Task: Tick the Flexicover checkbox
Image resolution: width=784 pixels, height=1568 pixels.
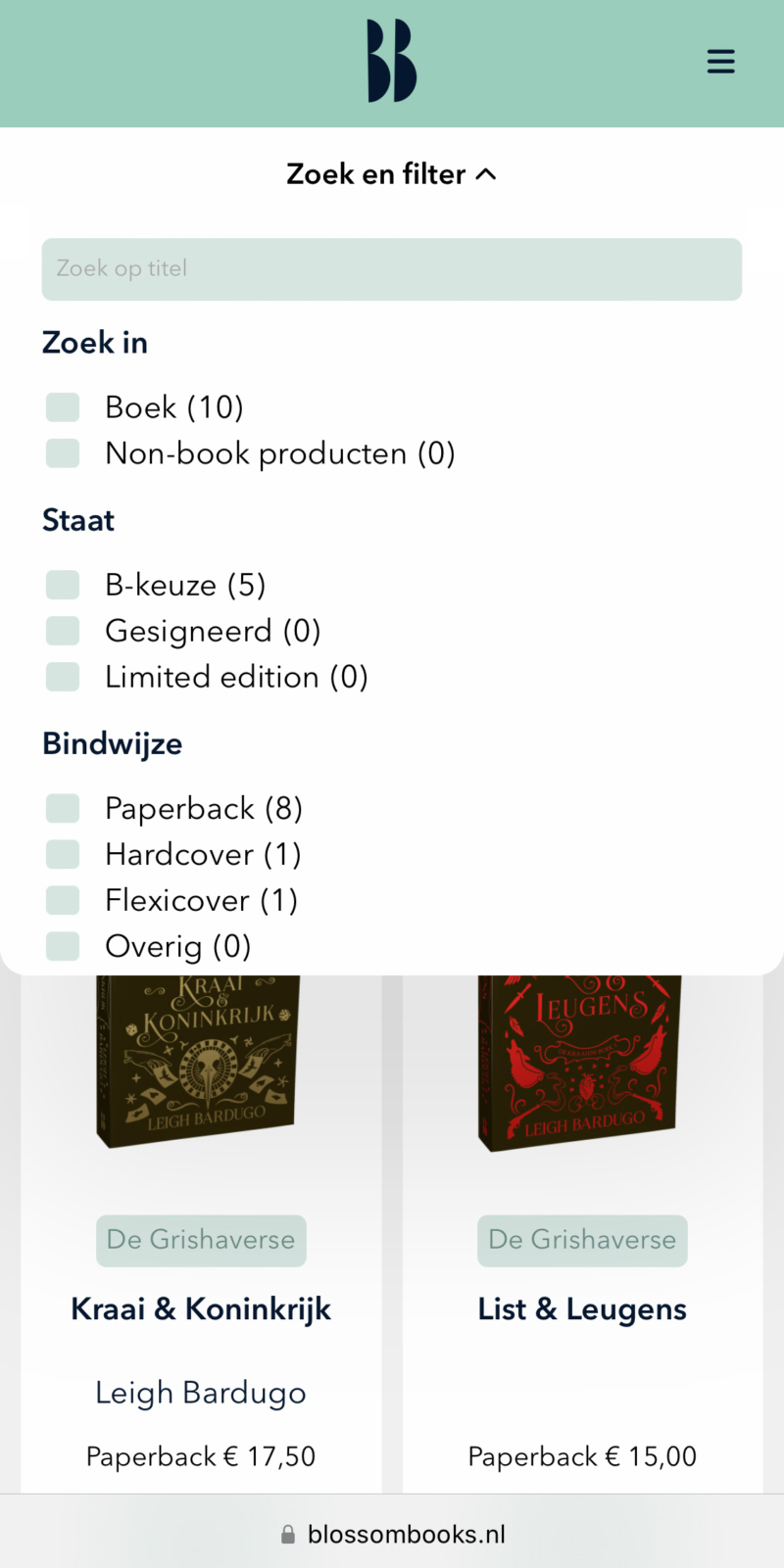Action: (63, 900)
